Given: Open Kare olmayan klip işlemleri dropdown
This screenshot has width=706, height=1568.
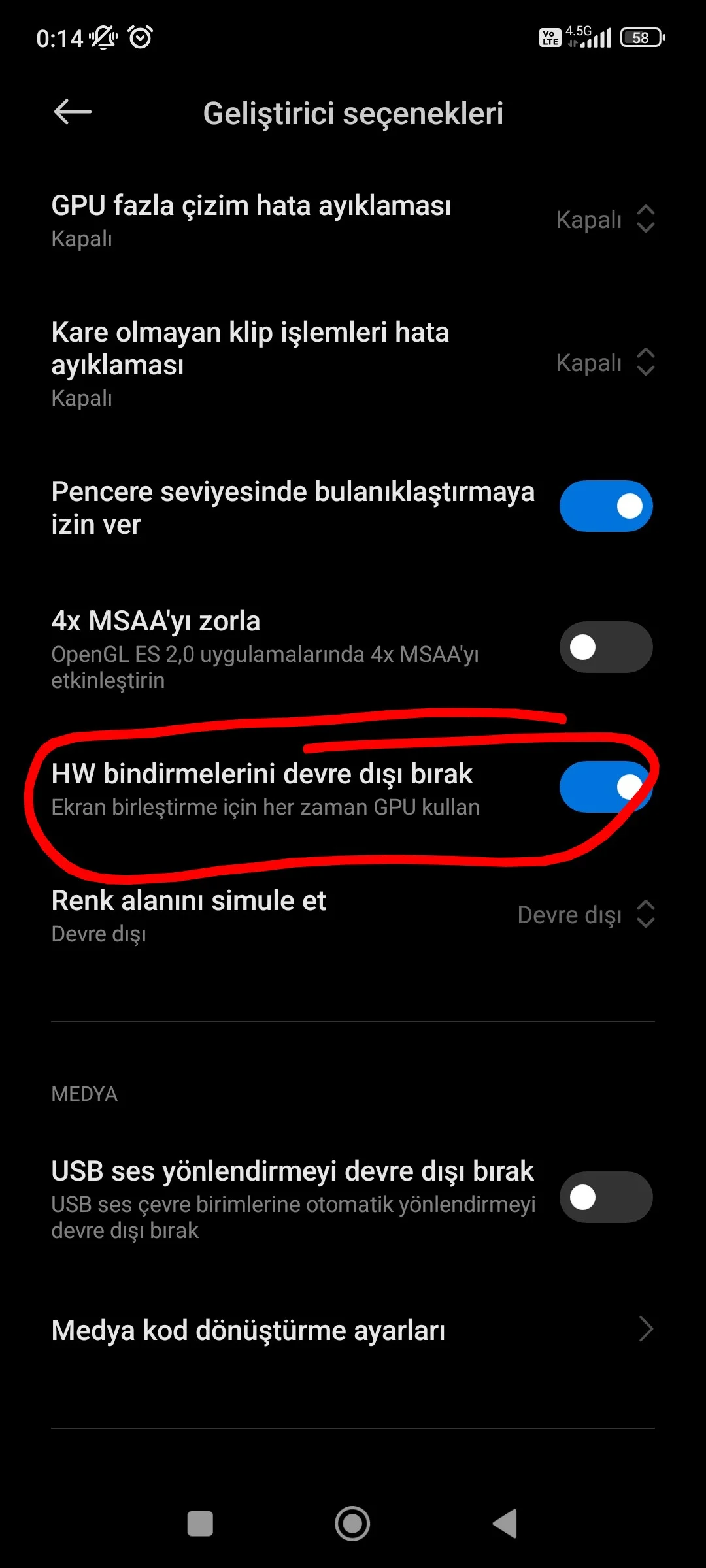Looking at the screenshot, I should click(x=605, y=363).
